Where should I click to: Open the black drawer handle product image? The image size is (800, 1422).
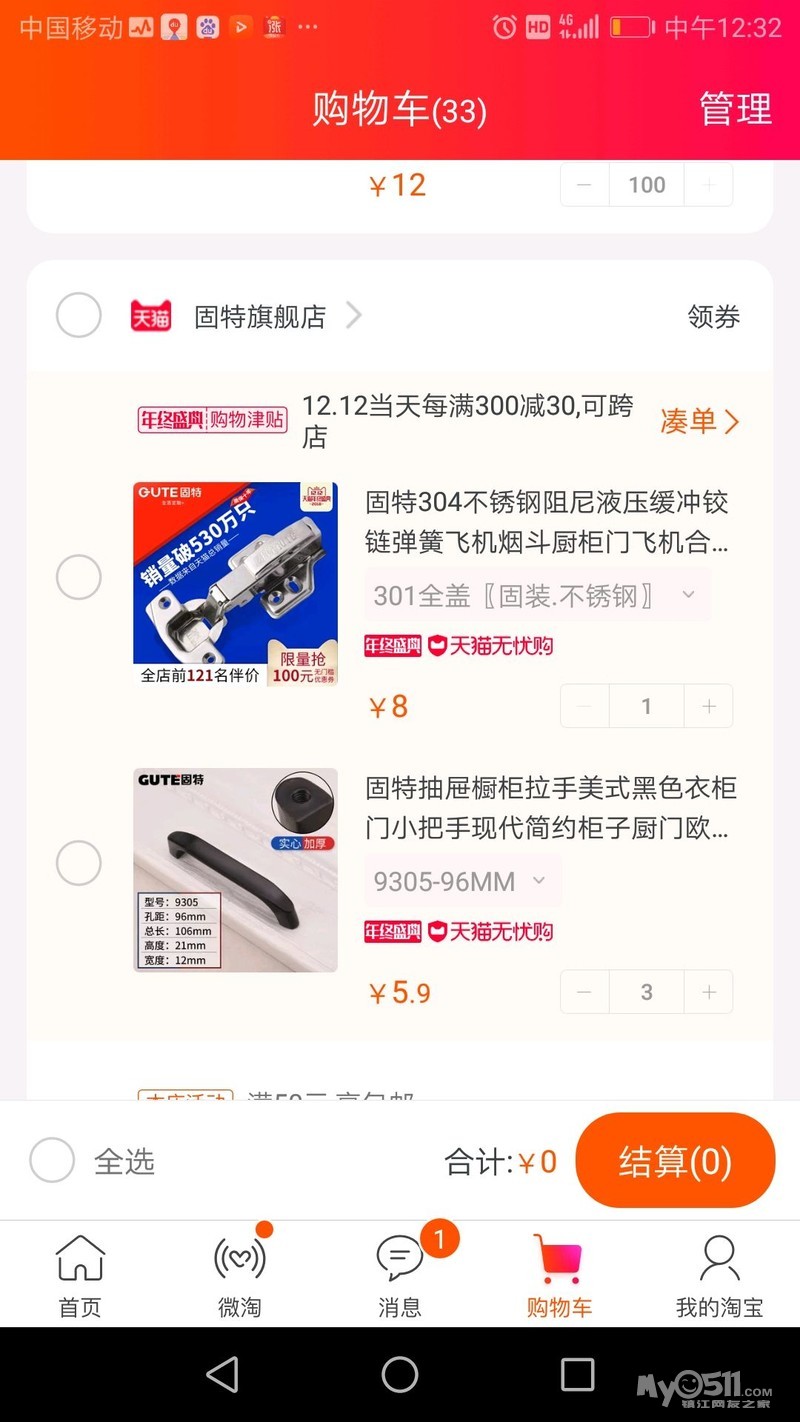tap(235, 870)
